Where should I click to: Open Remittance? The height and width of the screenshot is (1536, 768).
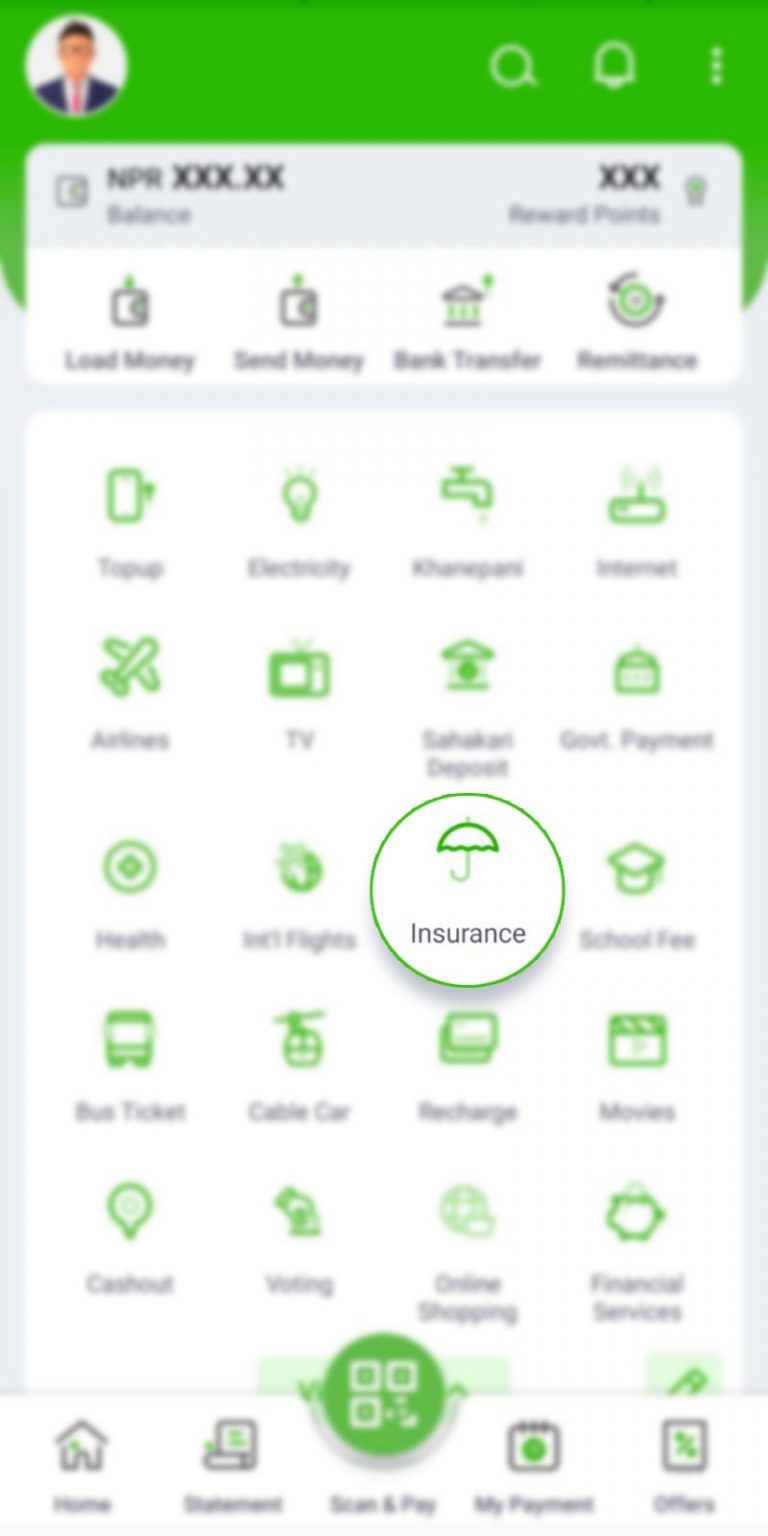tap(636, 322)
